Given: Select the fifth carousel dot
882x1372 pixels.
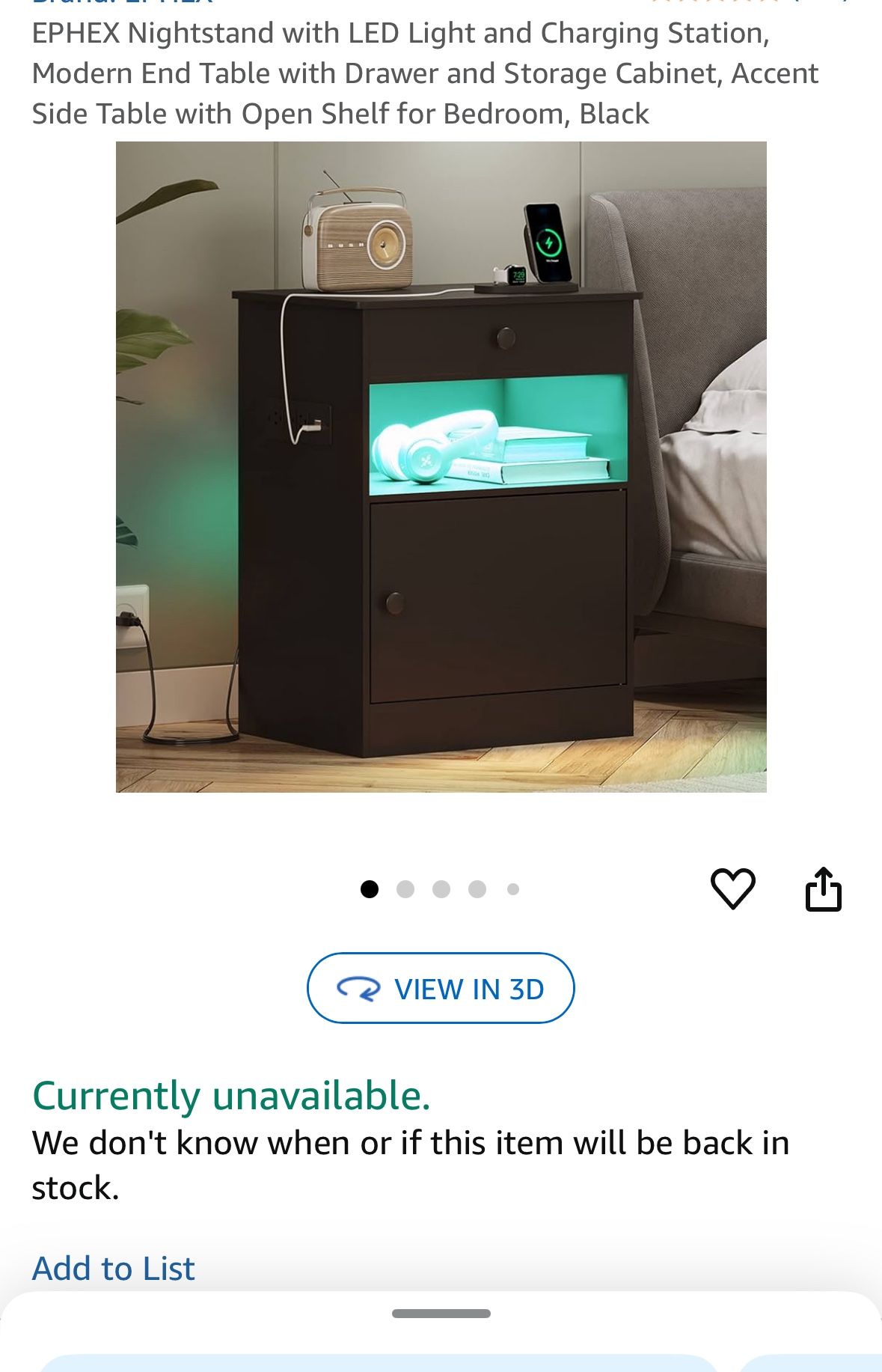Looking at the screenshot, I should click(512, 888).
